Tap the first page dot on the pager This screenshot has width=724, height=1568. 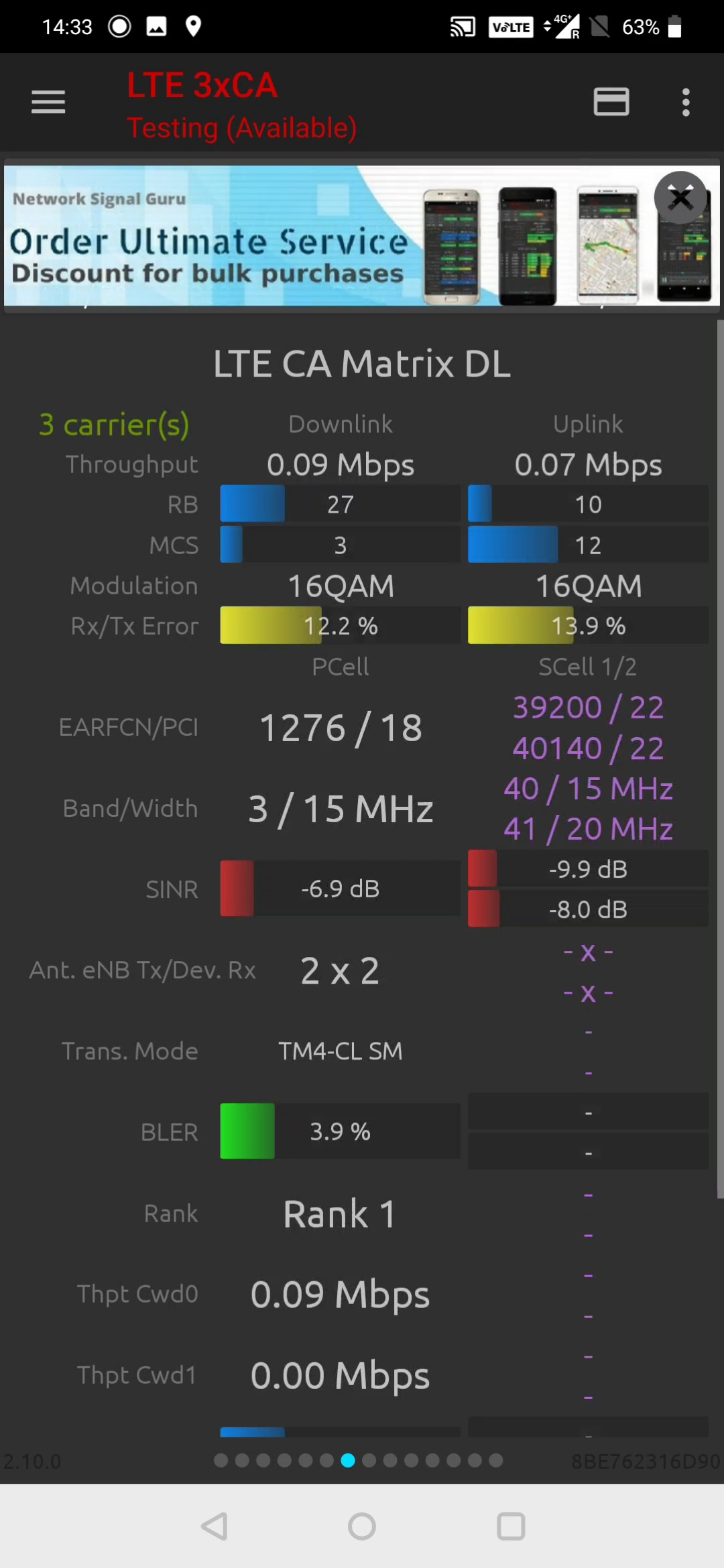coord(221,1461)
